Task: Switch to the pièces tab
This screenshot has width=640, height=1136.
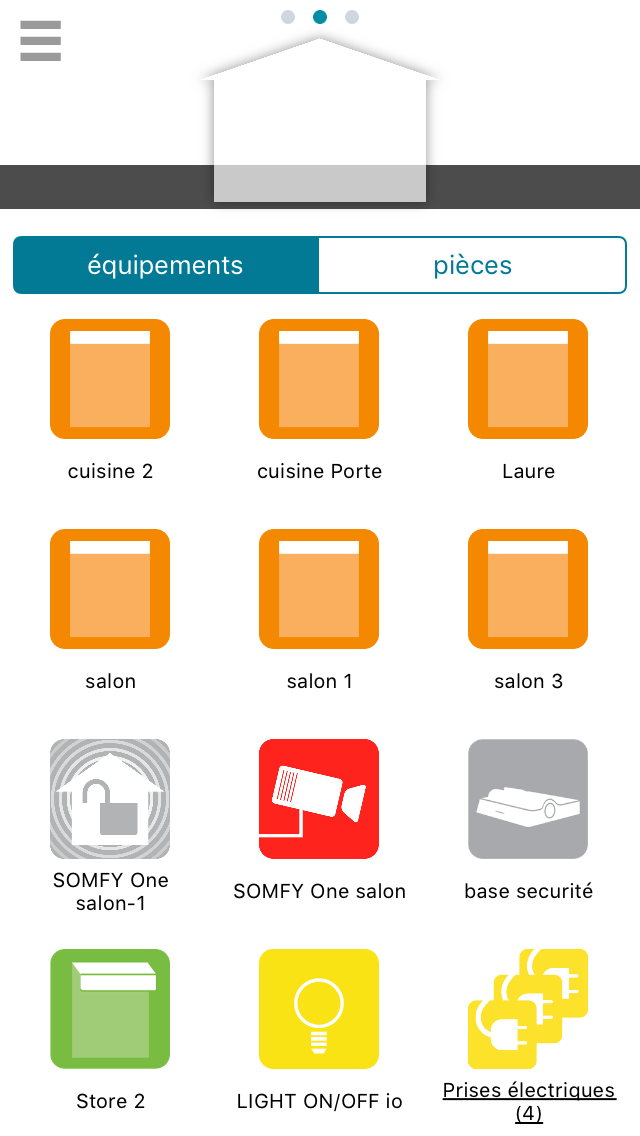Action: [473, 265]
